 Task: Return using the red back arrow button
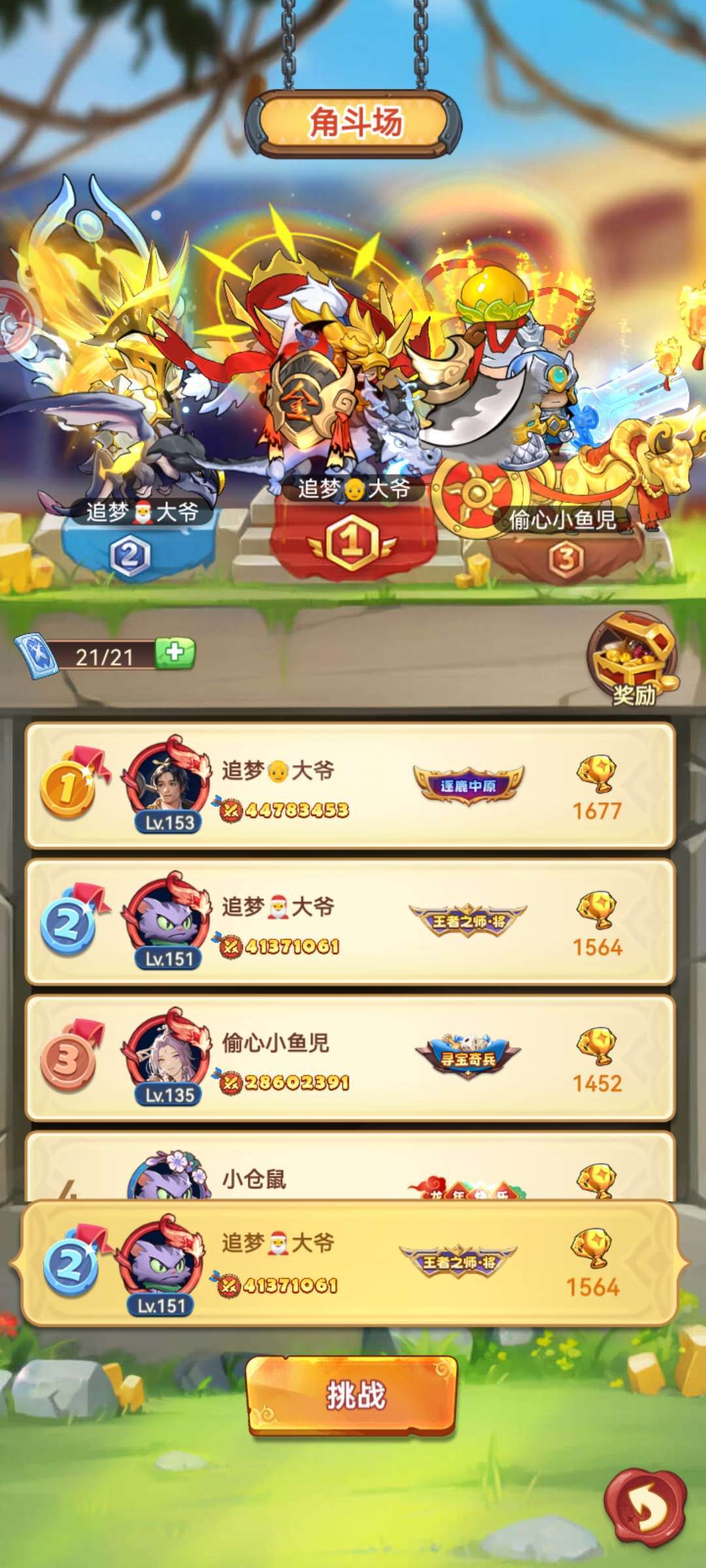click(x=646, y=1508)
